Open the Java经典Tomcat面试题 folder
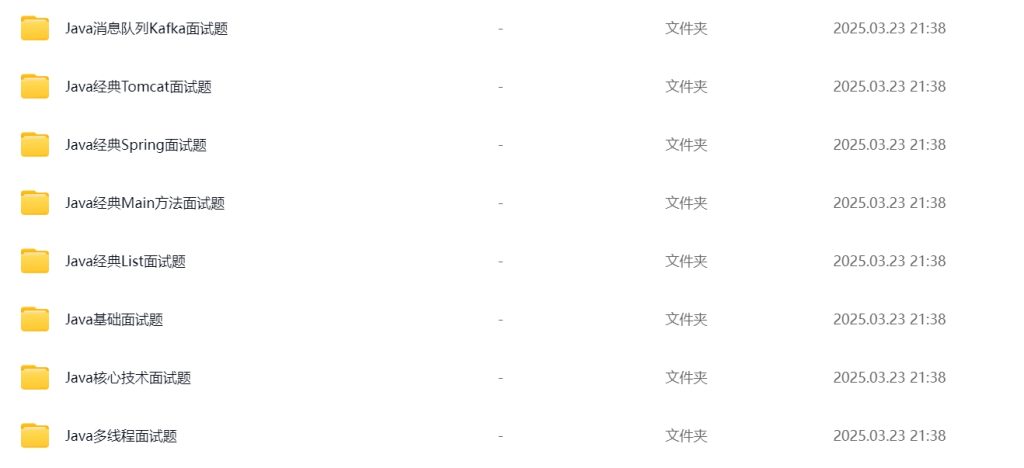Image resolution: width=1024 pixels, height=468 pixels. [138, 87]
